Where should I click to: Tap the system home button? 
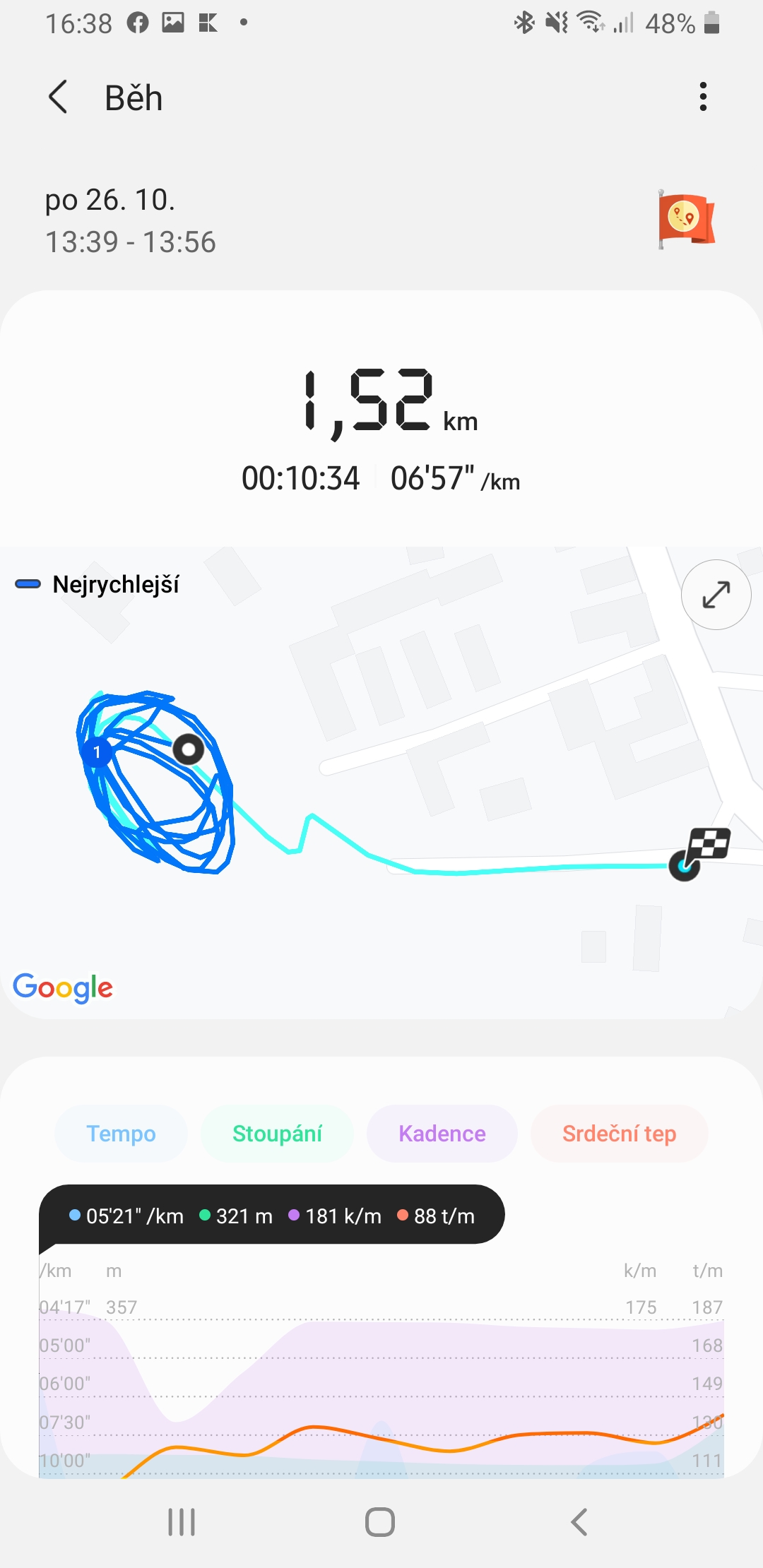point(380,1522)
